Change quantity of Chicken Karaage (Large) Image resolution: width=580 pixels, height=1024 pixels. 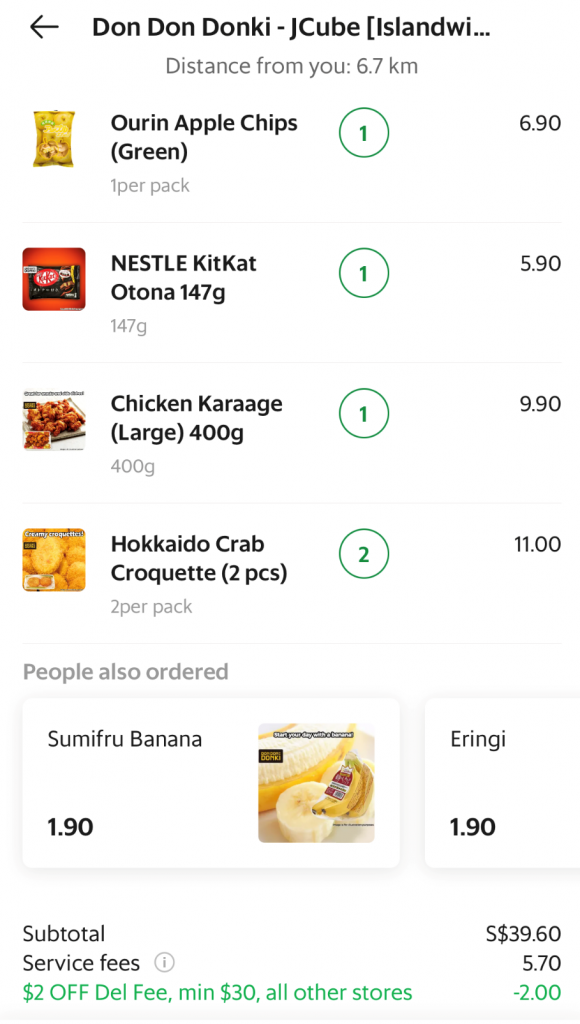click(364, 414)
